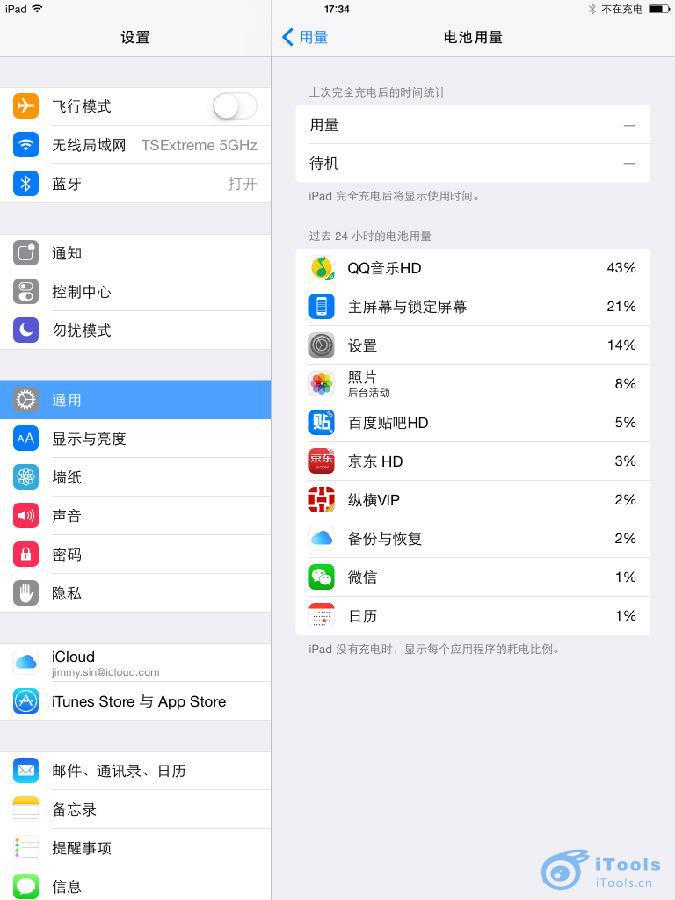This screenshot has height=900, width=675.
Task: Open iCloud account settings
Action: (135, 662)
